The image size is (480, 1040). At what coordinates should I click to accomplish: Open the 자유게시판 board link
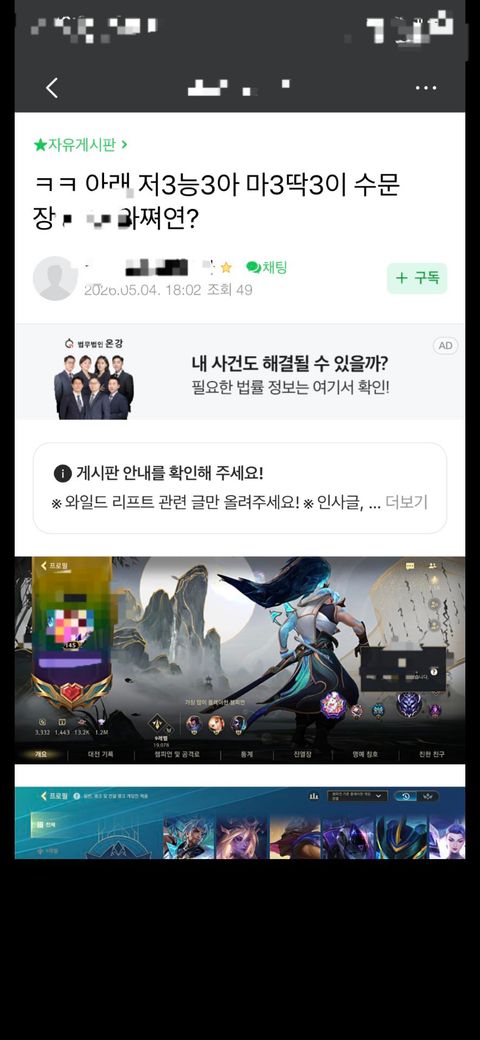[x=80, y=145]
